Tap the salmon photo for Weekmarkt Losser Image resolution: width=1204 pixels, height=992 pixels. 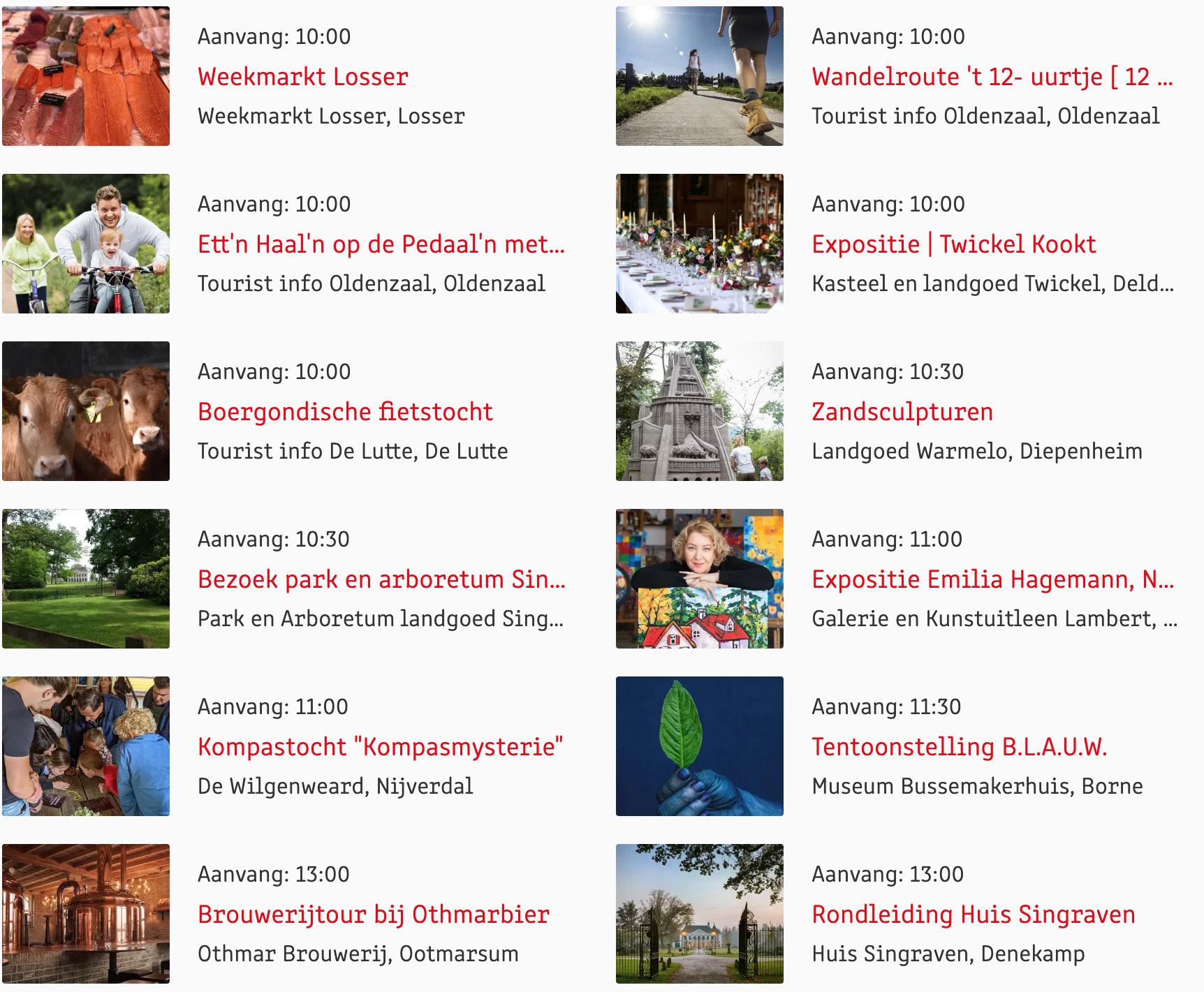pos(86,76)
